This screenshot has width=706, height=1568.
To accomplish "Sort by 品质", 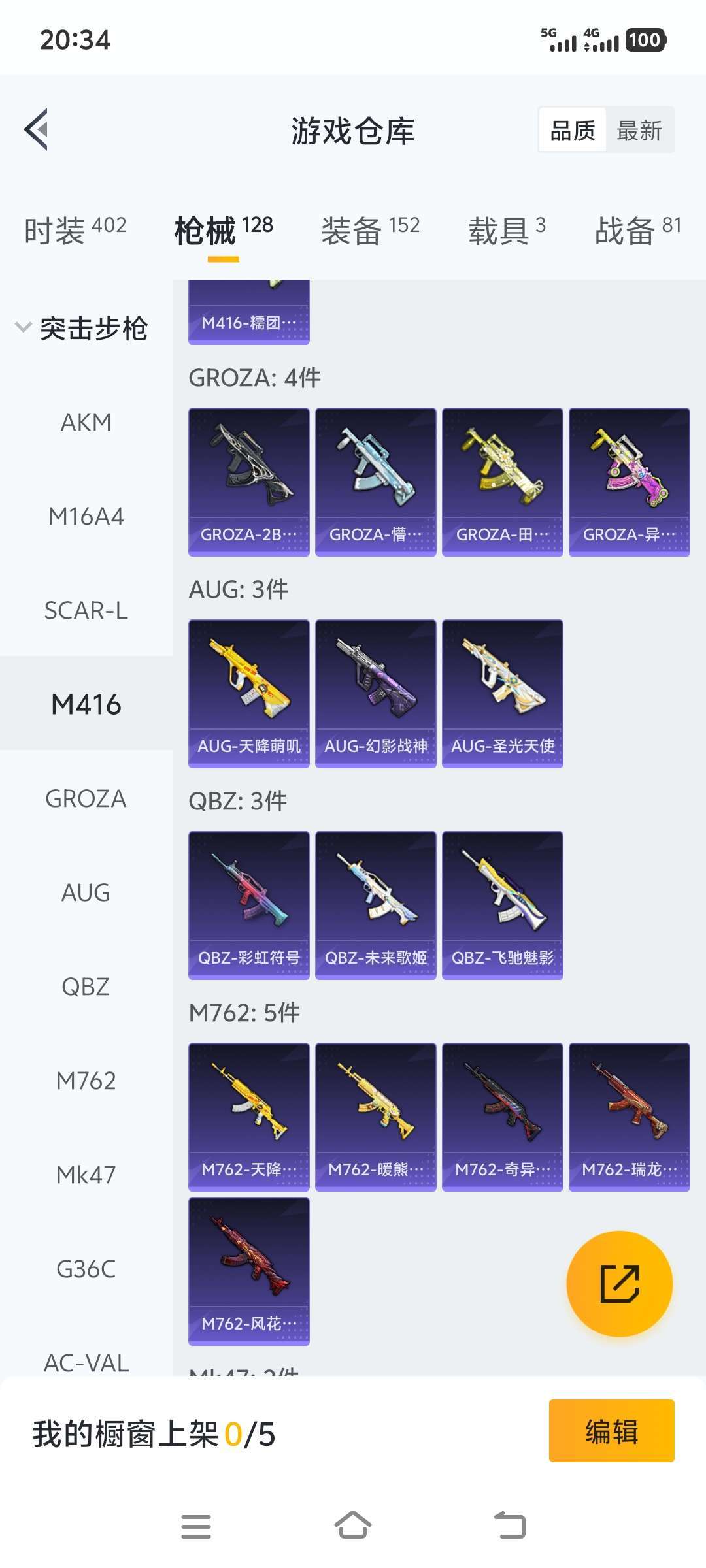I will [x=573, y=130].
